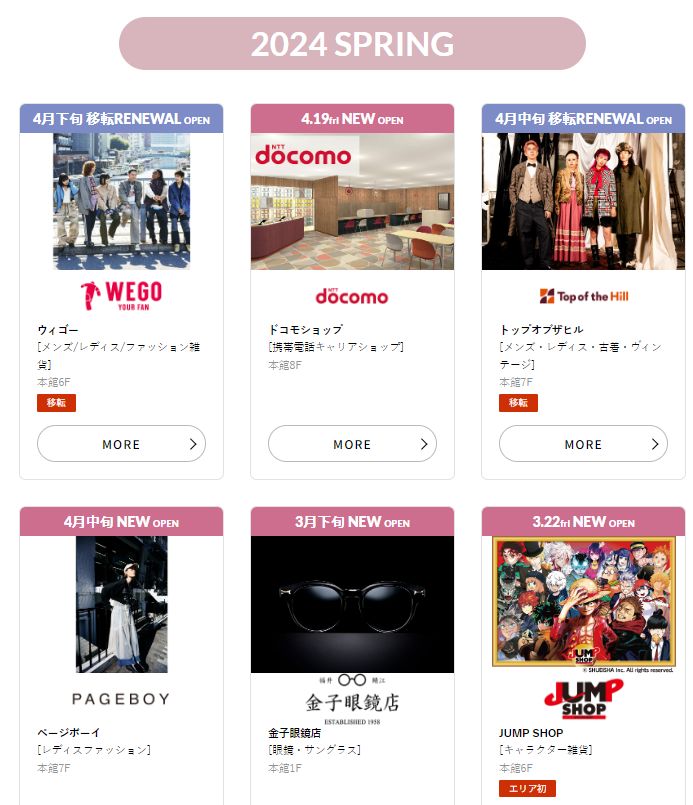The width and height of the screenshot is (693, 805).
Task: Open MORE for the docomo shop
Action: coord(352,444)
